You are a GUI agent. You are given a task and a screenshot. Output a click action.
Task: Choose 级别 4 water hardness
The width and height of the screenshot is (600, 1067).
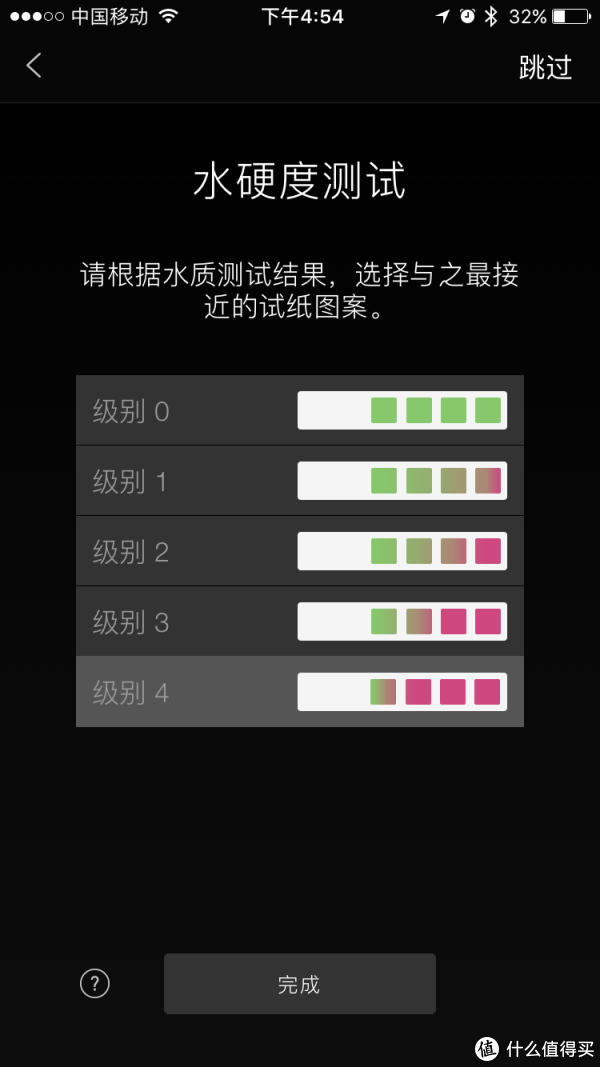coord(300,691)
